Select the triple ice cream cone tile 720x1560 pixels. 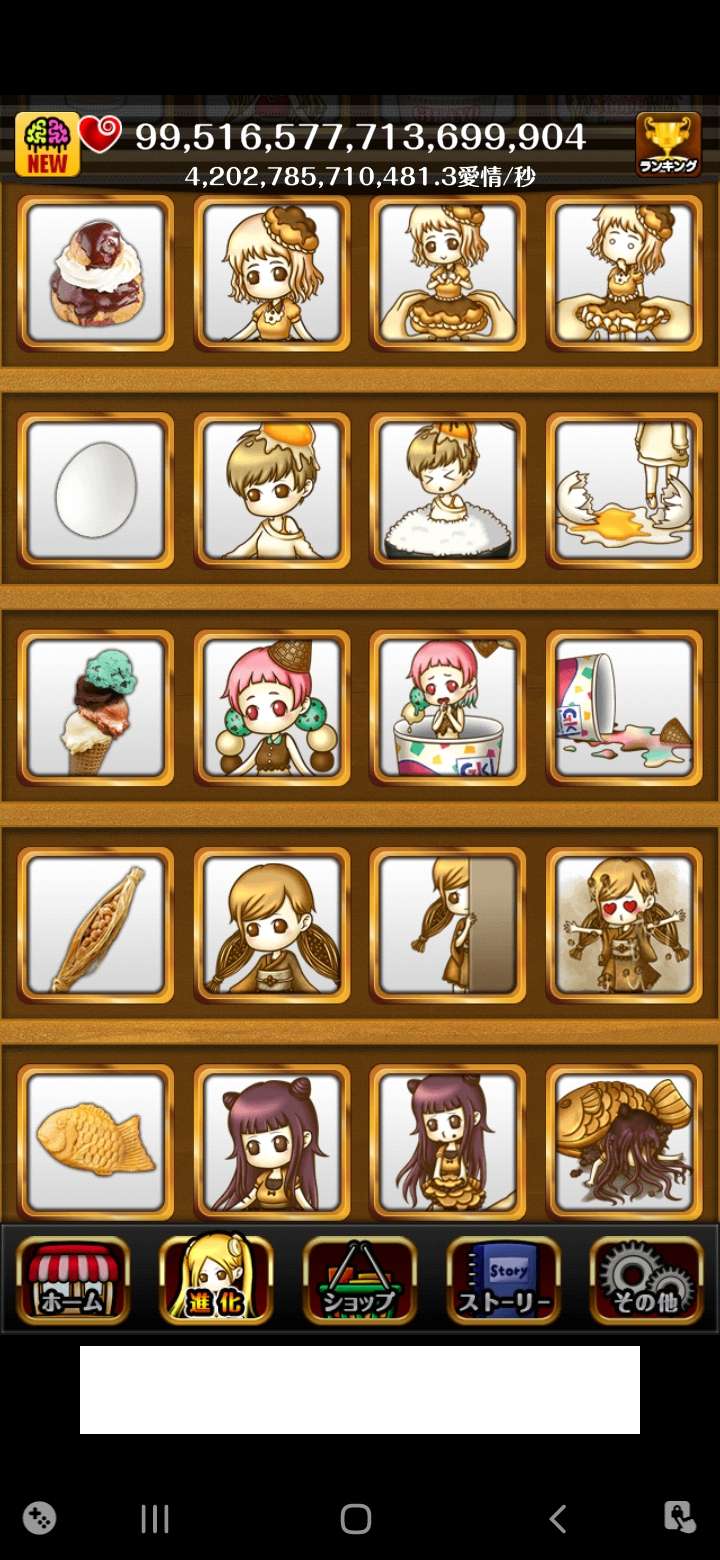pos(96,707)
